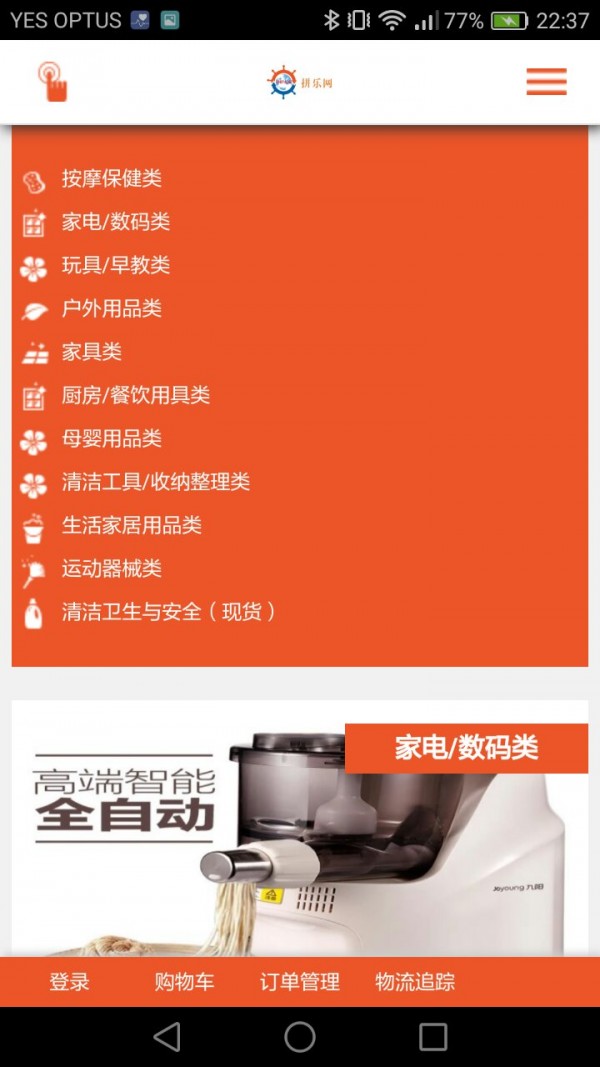
Task: Go to 登录 login
Action: tap(70, 982)
